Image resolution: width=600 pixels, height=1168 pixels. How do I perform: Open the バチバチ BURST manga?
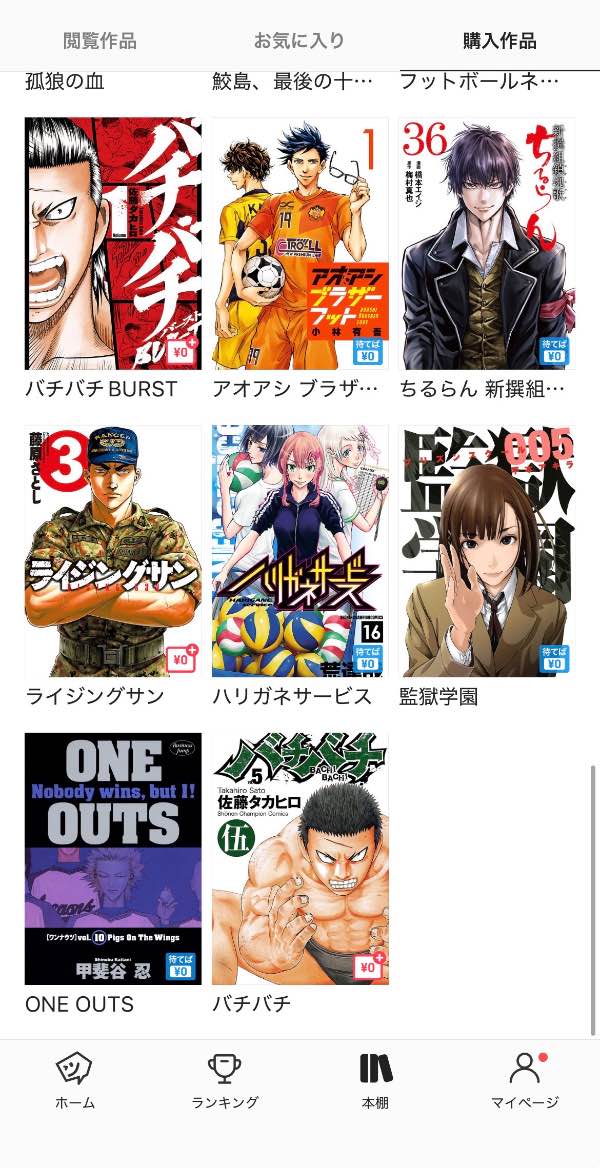113,244
